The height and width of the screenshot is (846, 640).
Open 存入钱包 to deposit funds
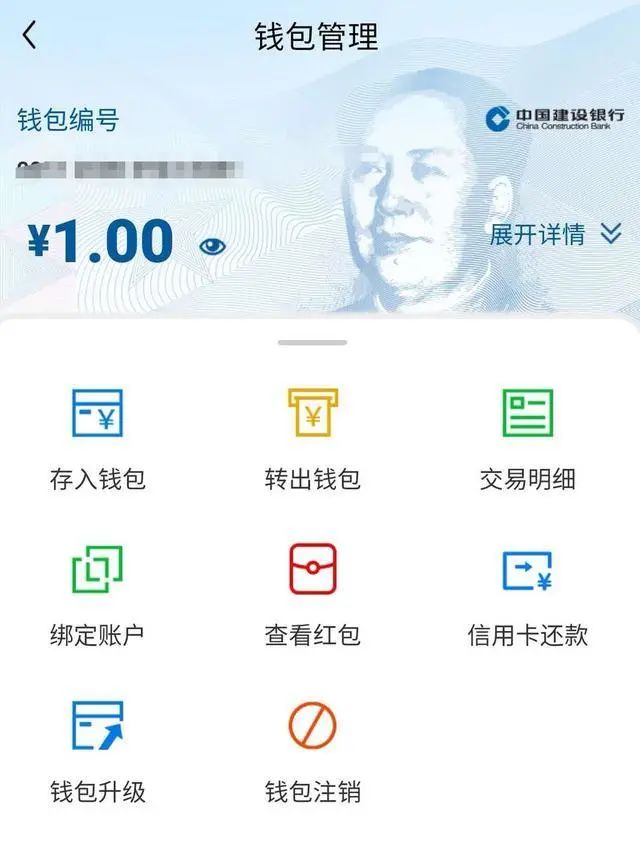pos(98,438)
